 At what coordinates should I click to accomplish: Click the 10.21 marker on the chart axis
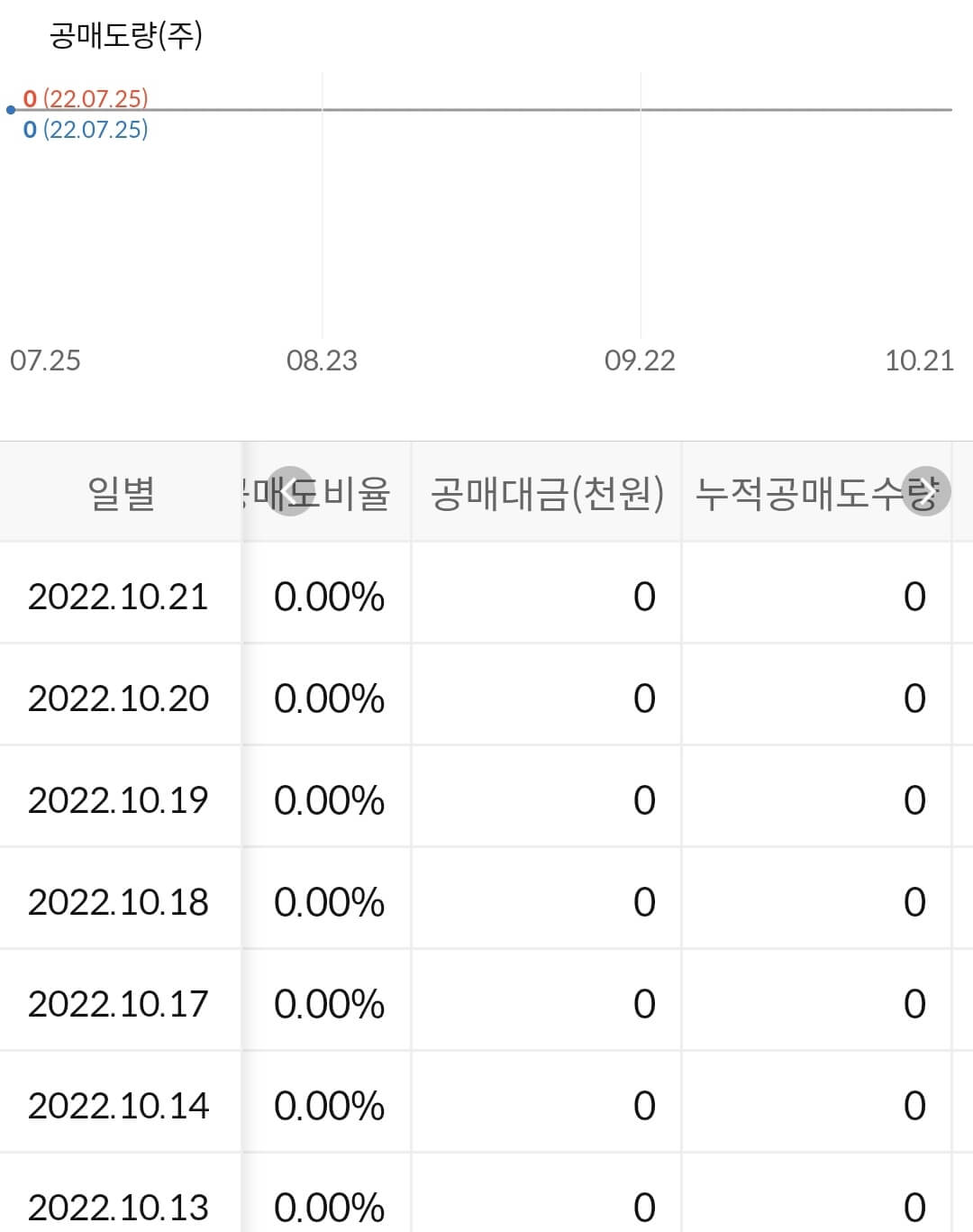(921, 362)
